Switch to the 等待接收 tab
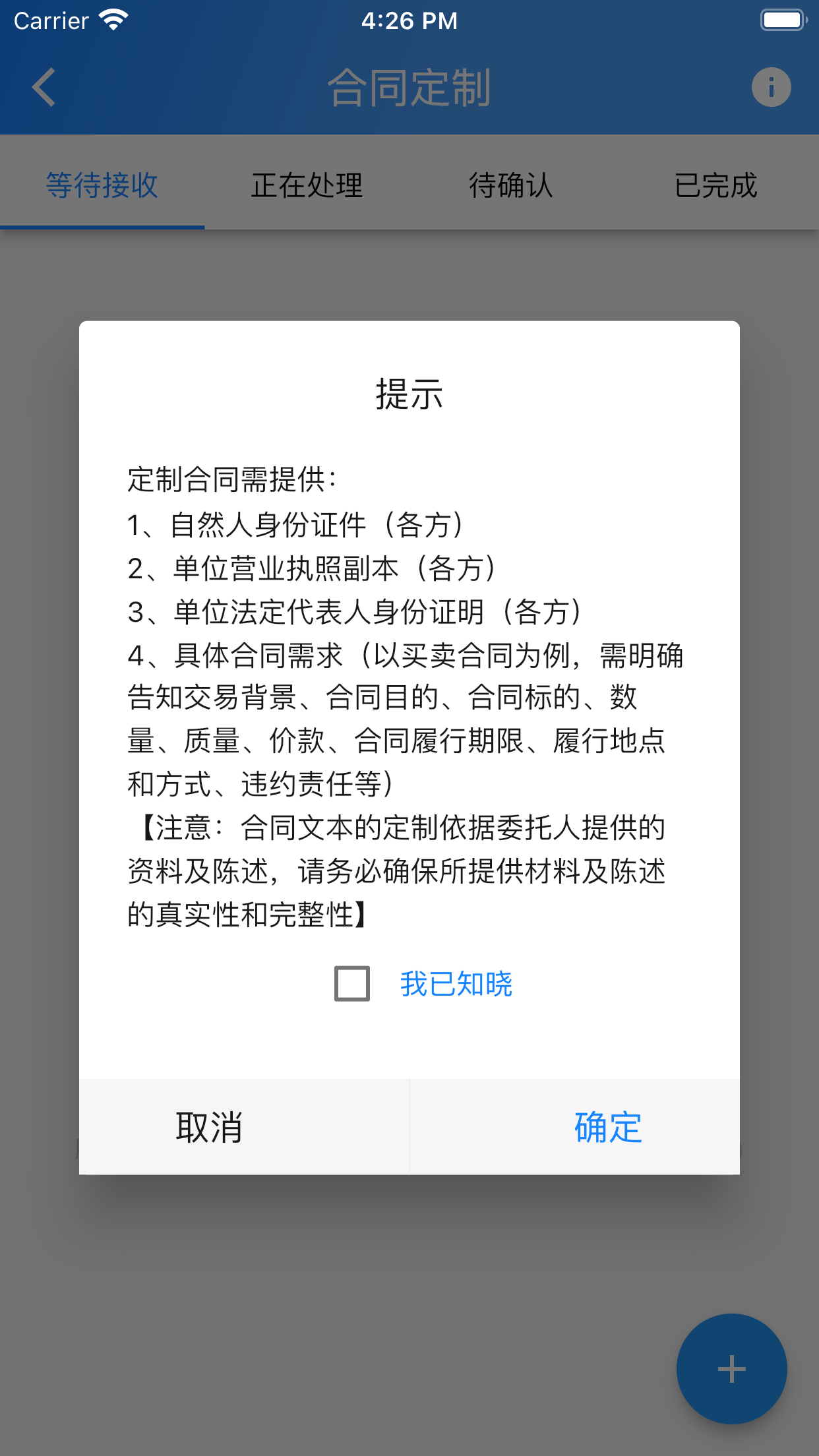 [x=102, y=185]
